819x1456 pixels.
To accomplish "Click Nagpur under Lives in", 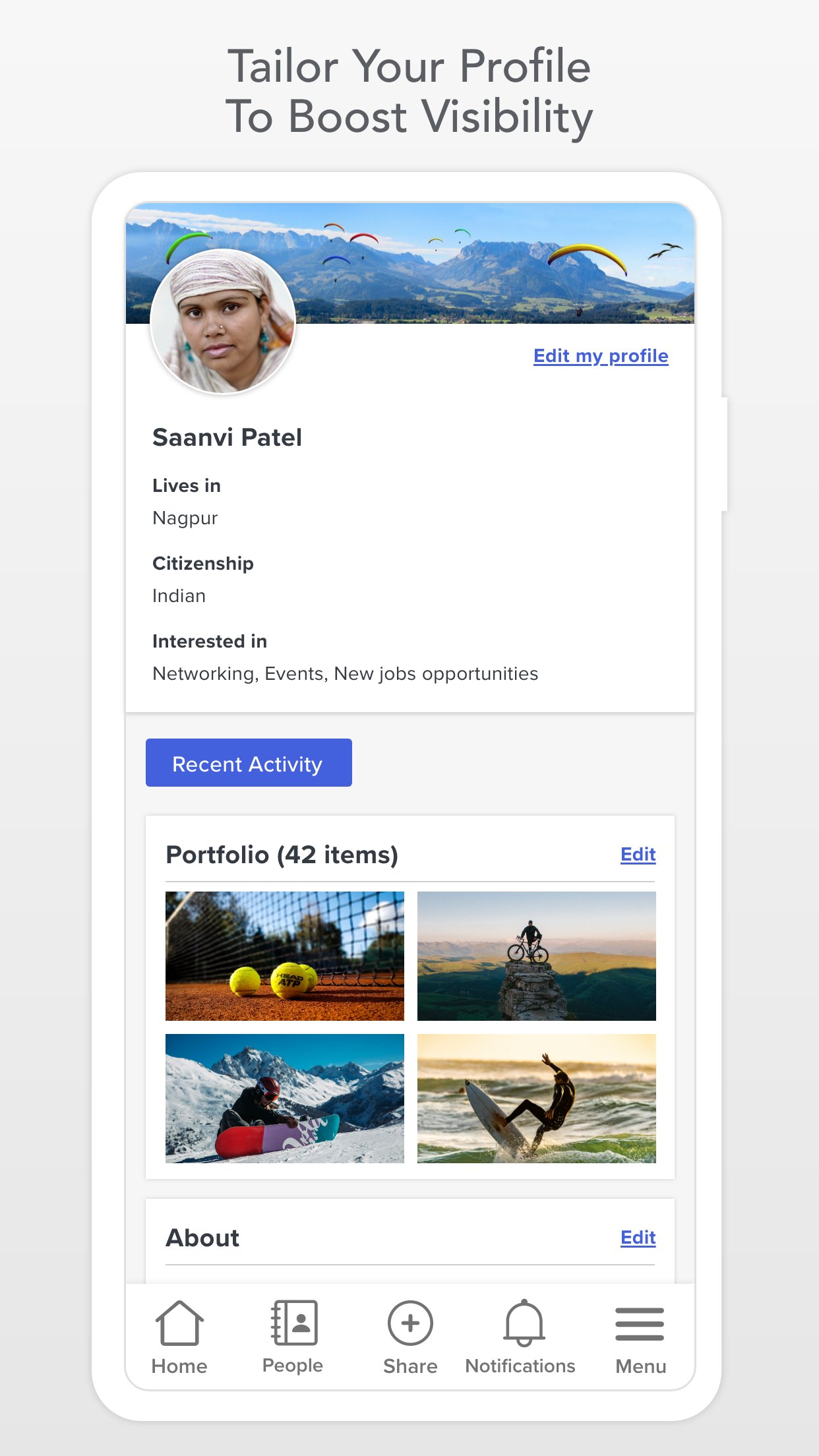I will [x=185, y=518].
